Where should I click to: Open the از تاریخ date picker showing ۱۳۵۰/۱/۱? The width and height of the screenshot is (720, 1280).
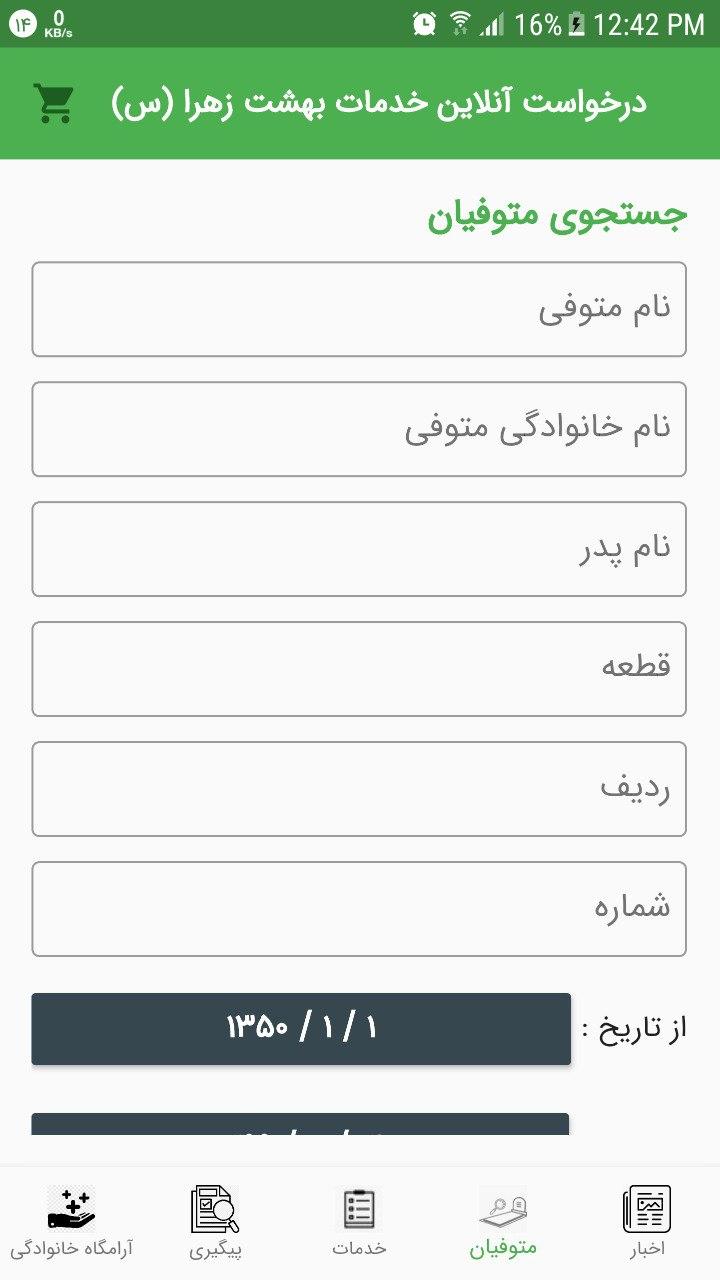[300, 1028]
